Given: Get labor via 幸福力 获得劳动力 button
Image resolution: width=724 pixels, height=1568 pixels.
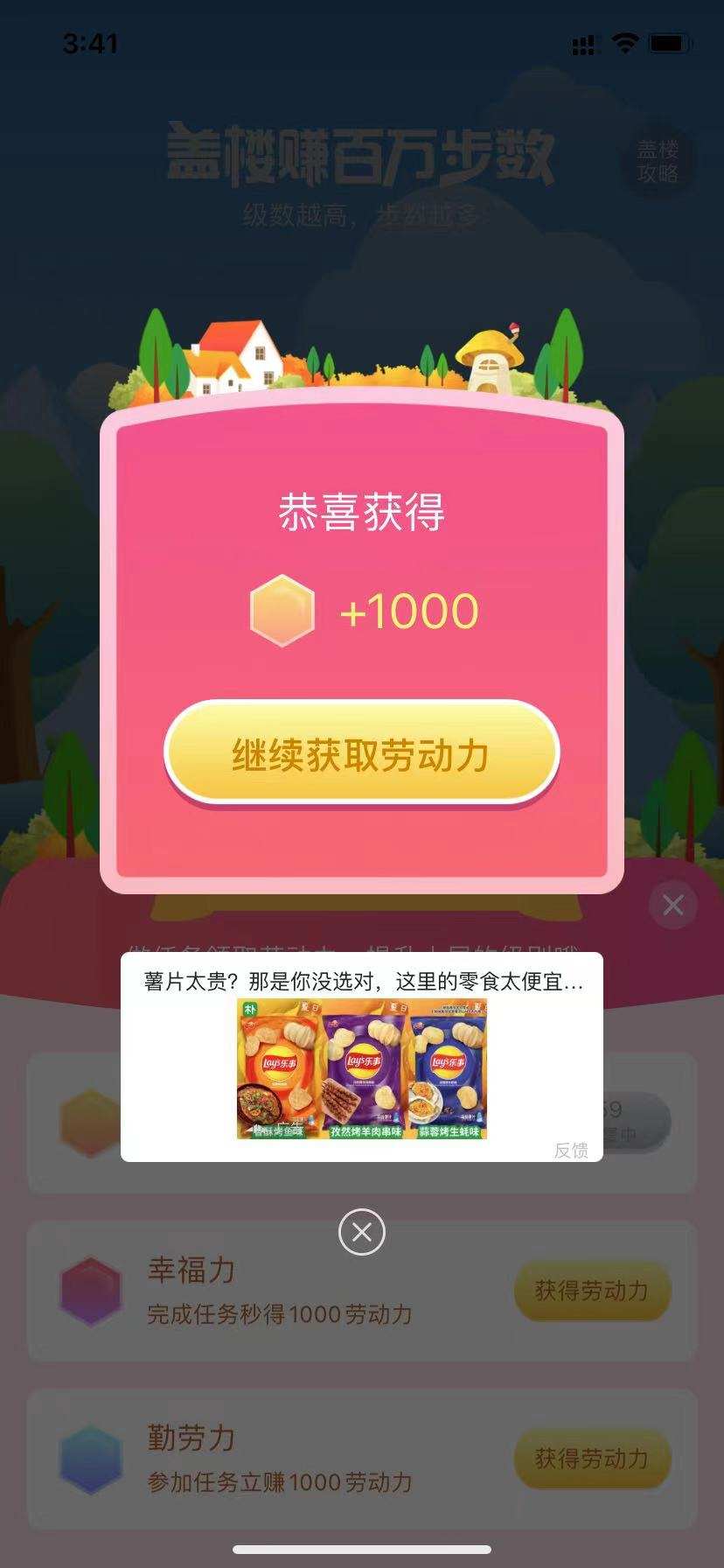Looking at the screenshot, I should (592, 1291).
